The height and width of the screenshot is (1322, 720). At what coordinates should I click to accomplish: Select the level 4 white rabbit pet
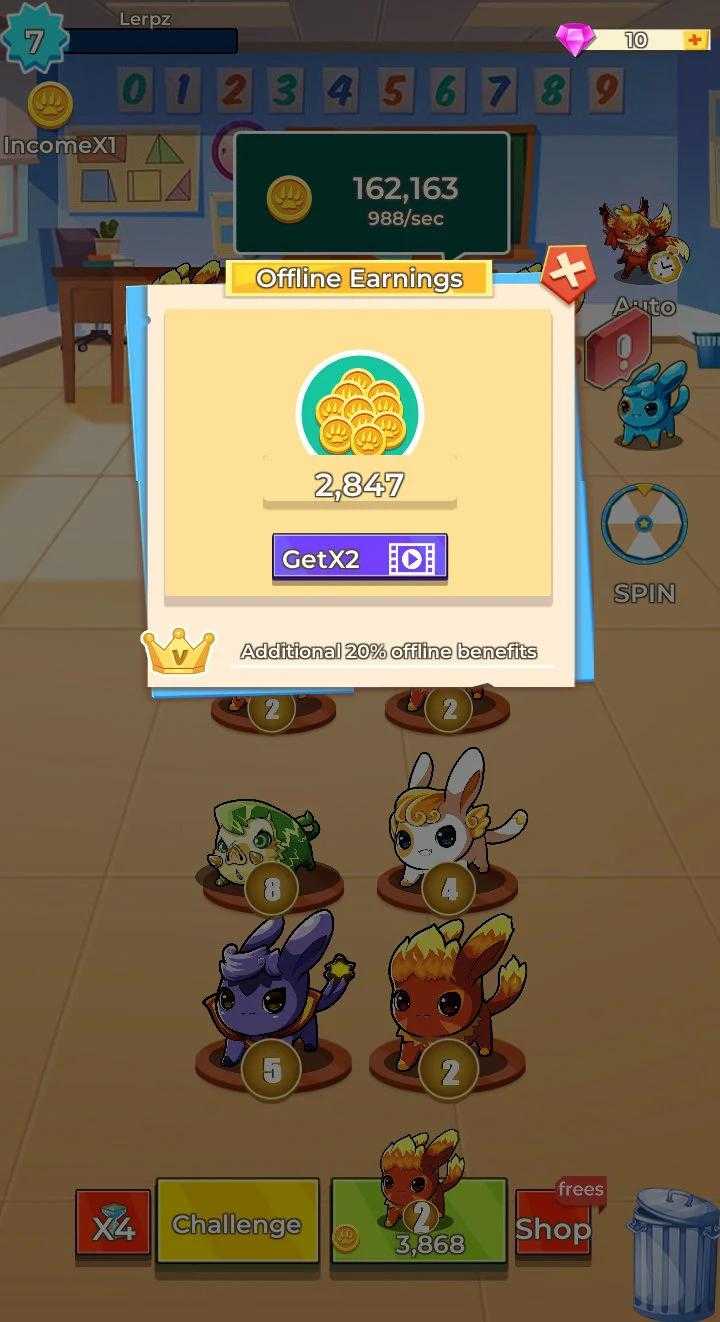[448, 832]
